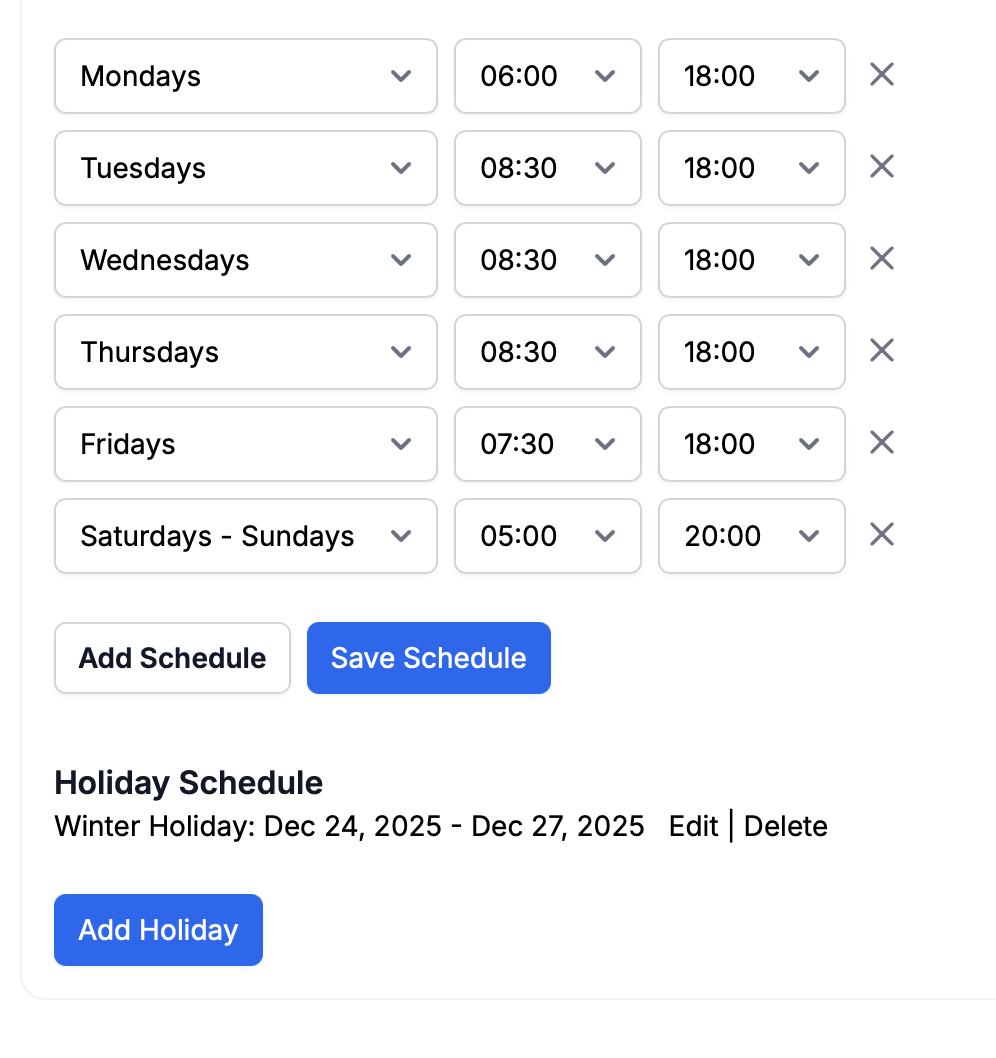This screenshot has width=996, height=1058.
Task: Remove the Tuesdays schedule row
Action: (881, 167)
